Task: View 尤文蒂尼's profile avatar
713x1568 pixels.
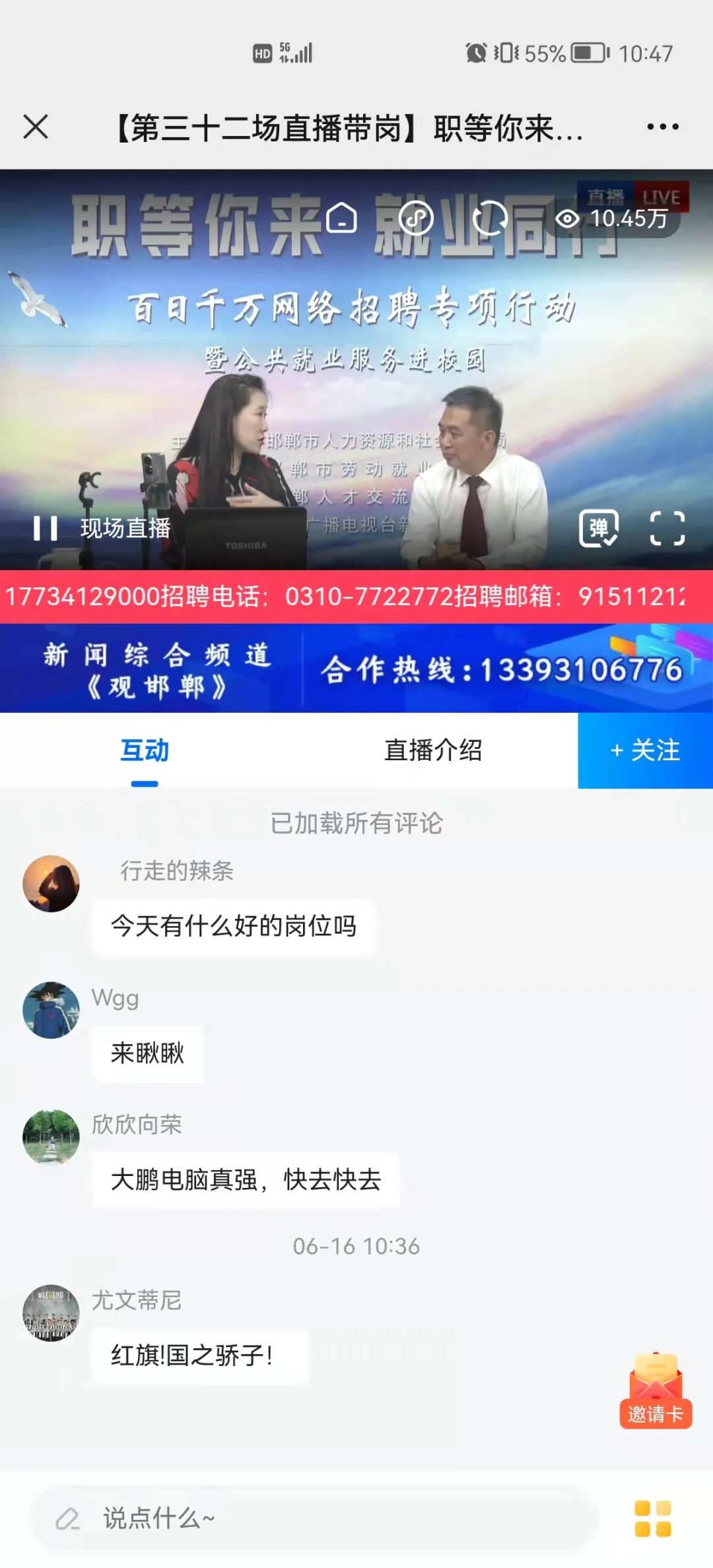Action: pyautogui.click(x=51, y=1313)
